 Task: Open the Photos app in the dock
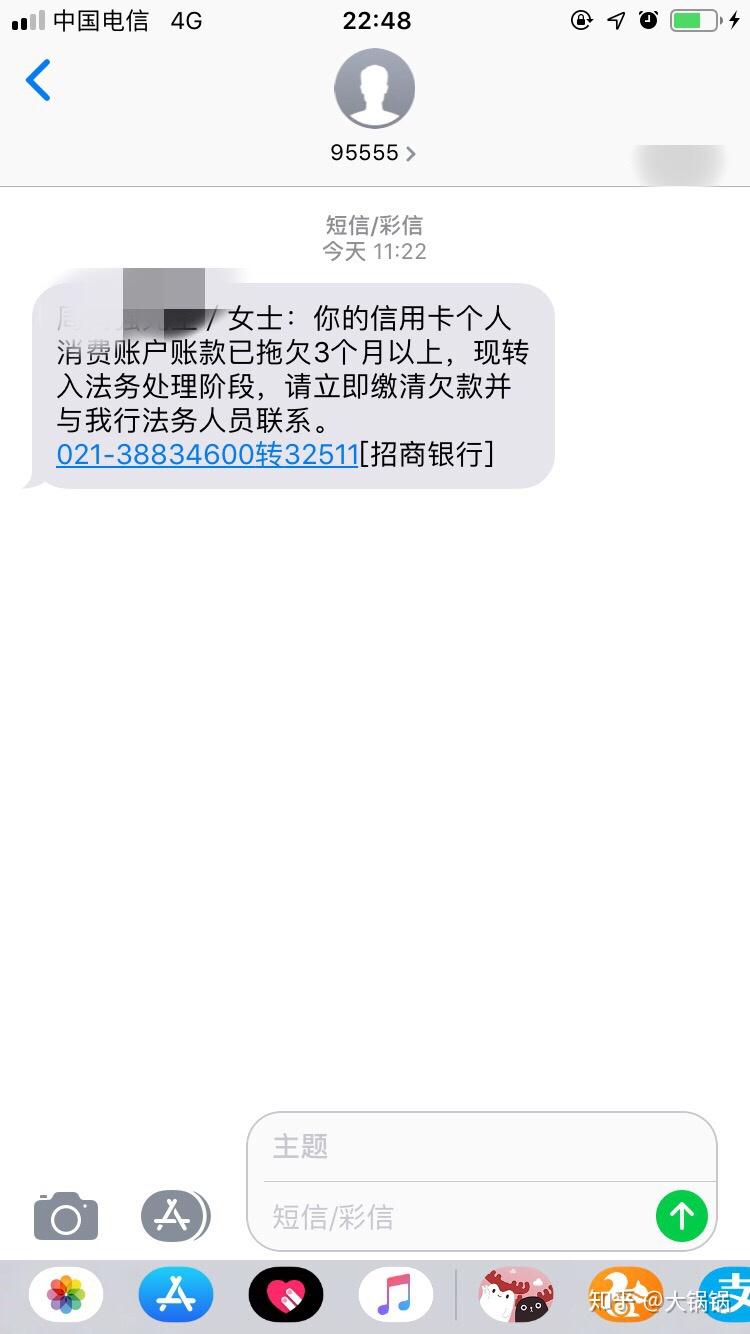click(x=65, y=1293)
